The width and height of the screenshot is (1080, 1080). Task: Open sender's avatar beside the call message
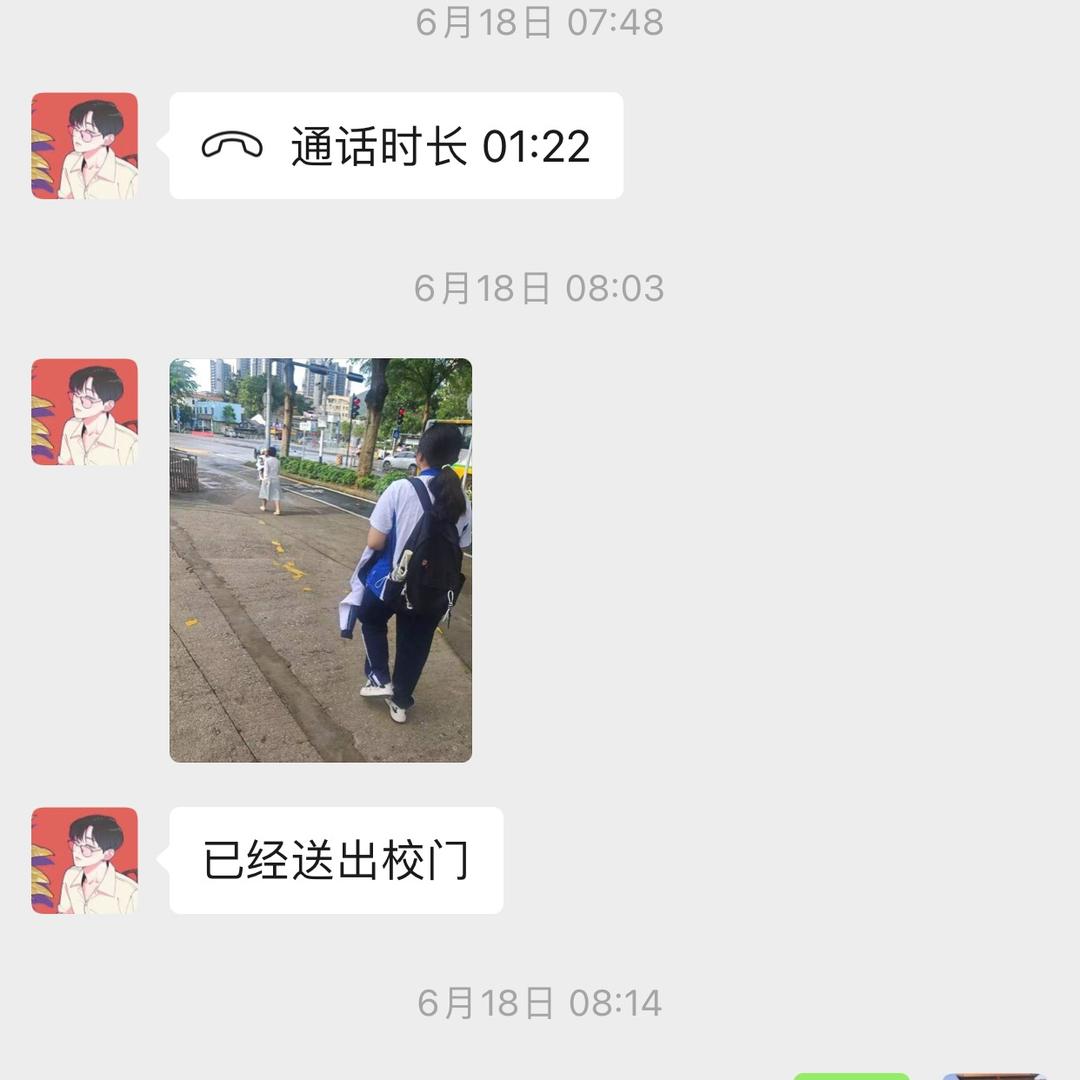(85, 146)
